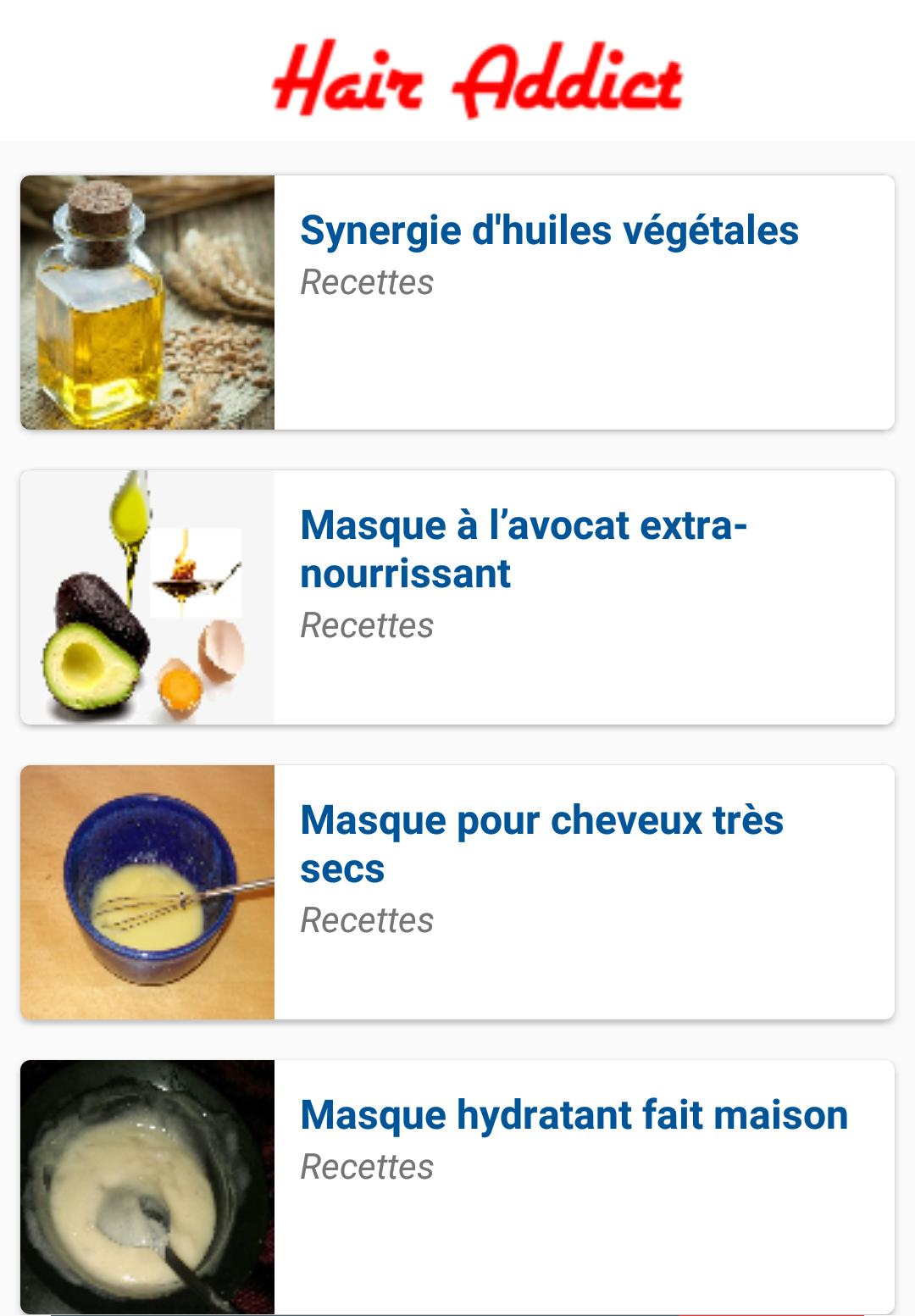915x1316 pixels.
Task: Open the Synergie d'huiles végétales recipe
Action: (549, 231)
